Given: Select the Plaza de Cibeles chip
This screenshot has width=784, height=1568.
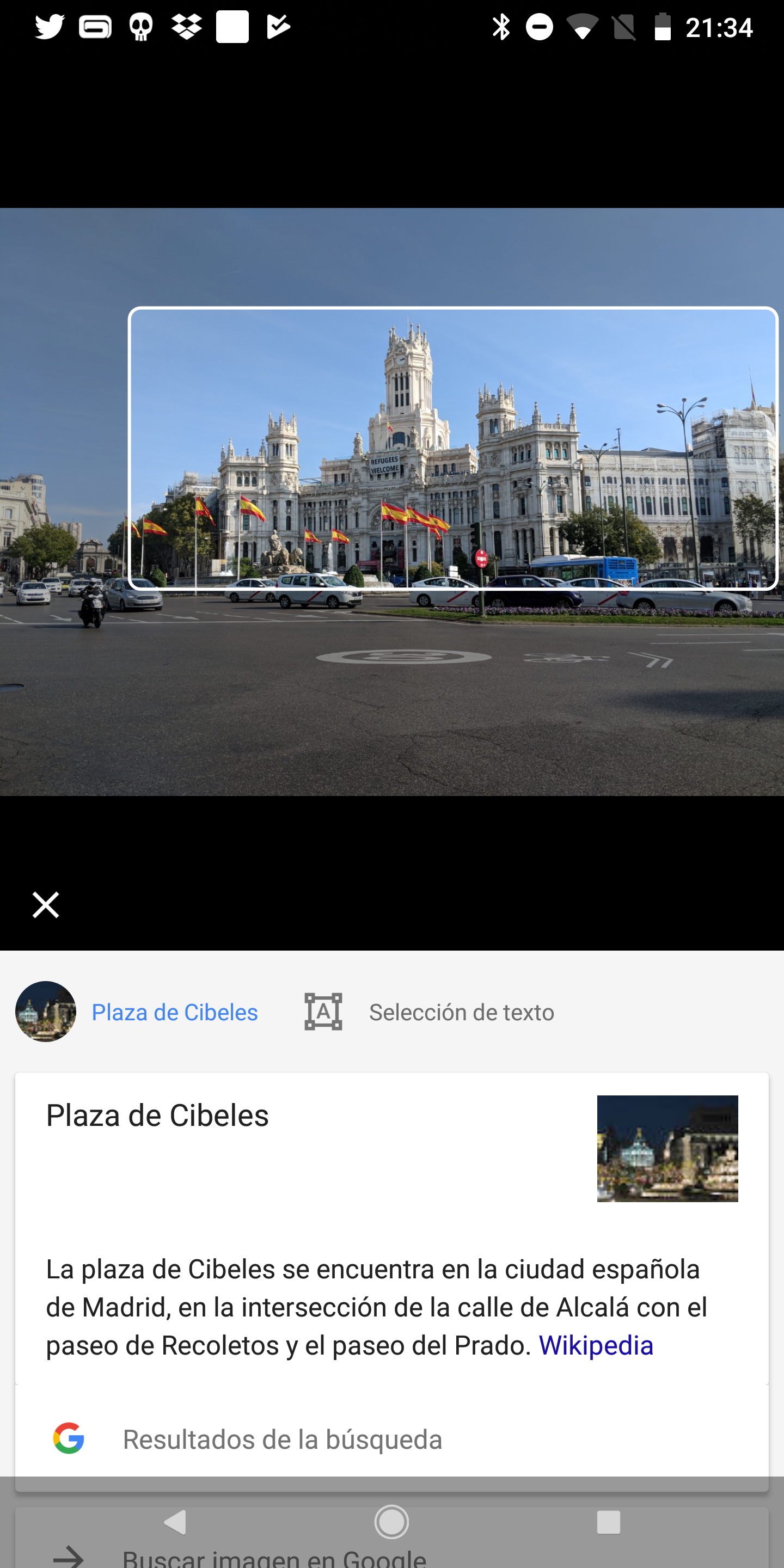Looking at the screenshot, I should (137, 1012).
